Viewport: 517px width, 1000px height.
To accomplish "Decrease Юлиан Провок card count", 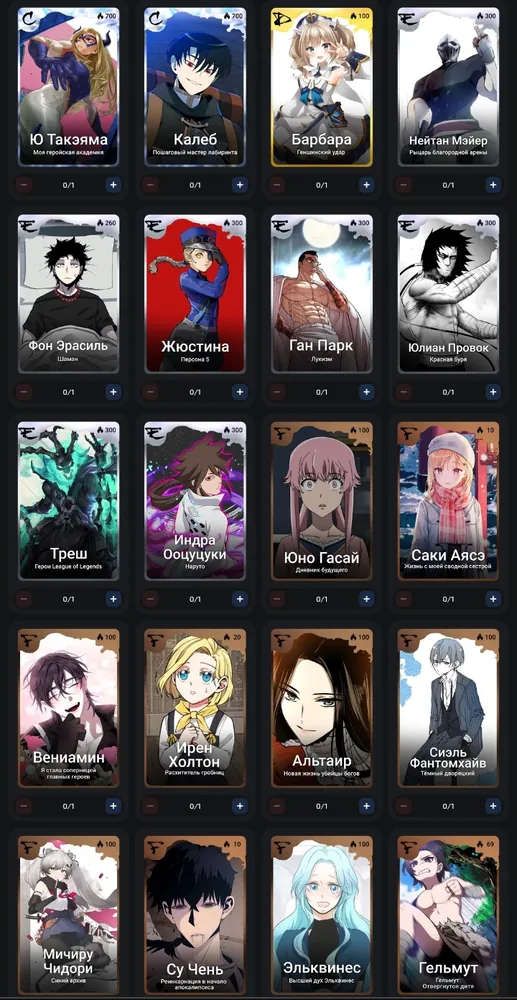I will pos(404,392).
